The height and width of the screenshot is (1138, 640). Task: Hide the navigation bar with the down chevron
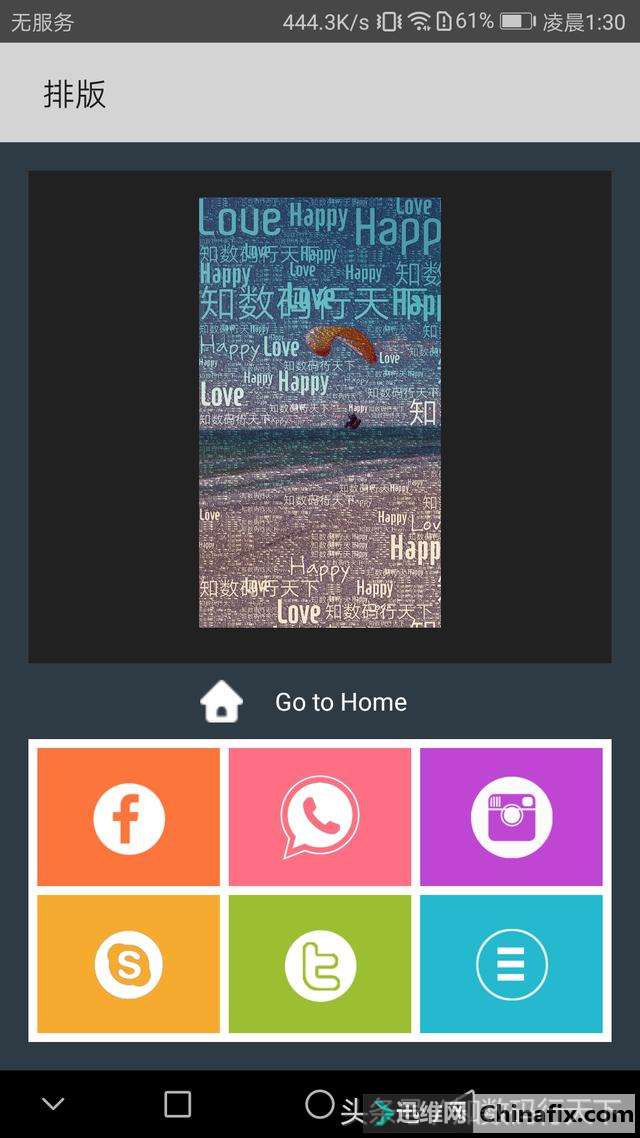[x=53, y=1105]
